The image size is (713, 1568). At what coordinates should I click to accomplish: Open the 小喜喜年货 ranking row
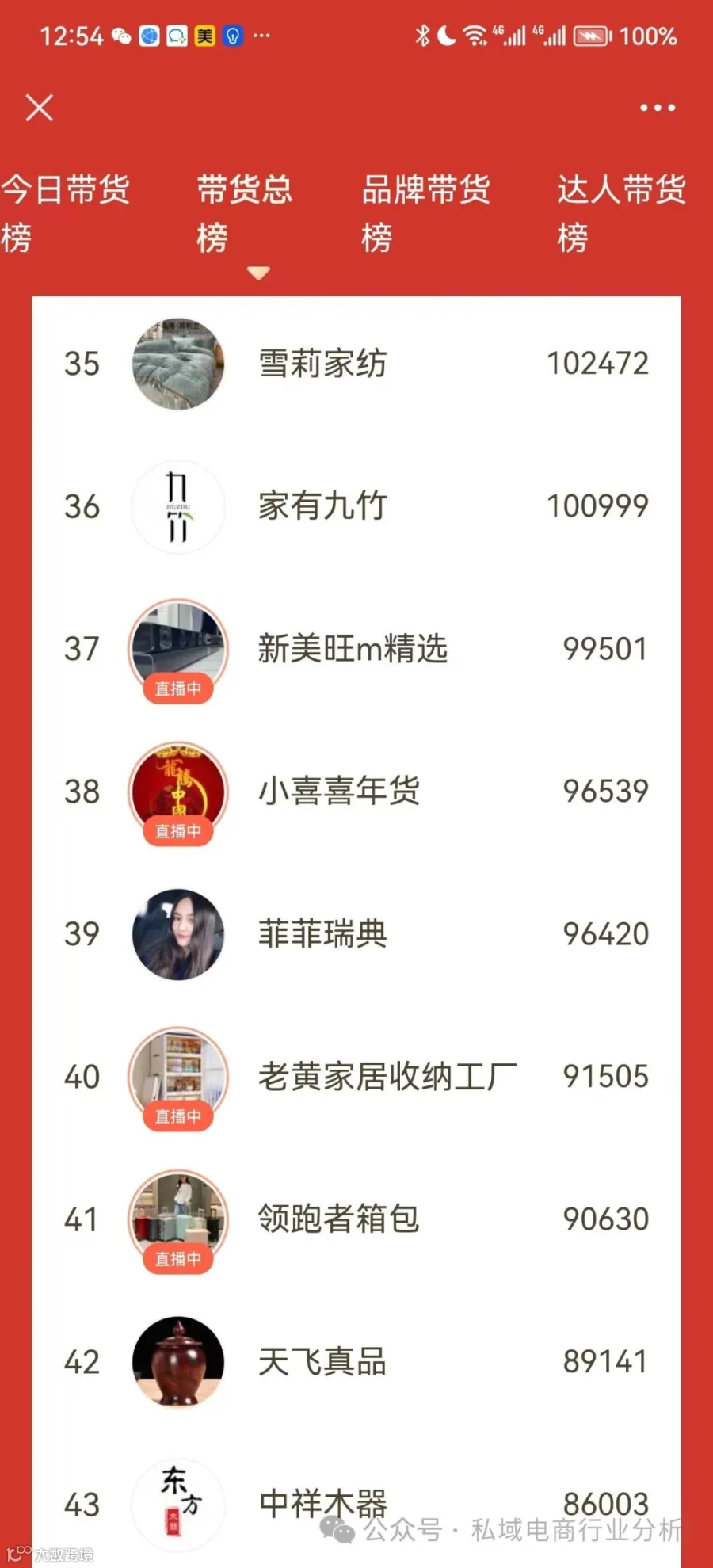(356, 792)
